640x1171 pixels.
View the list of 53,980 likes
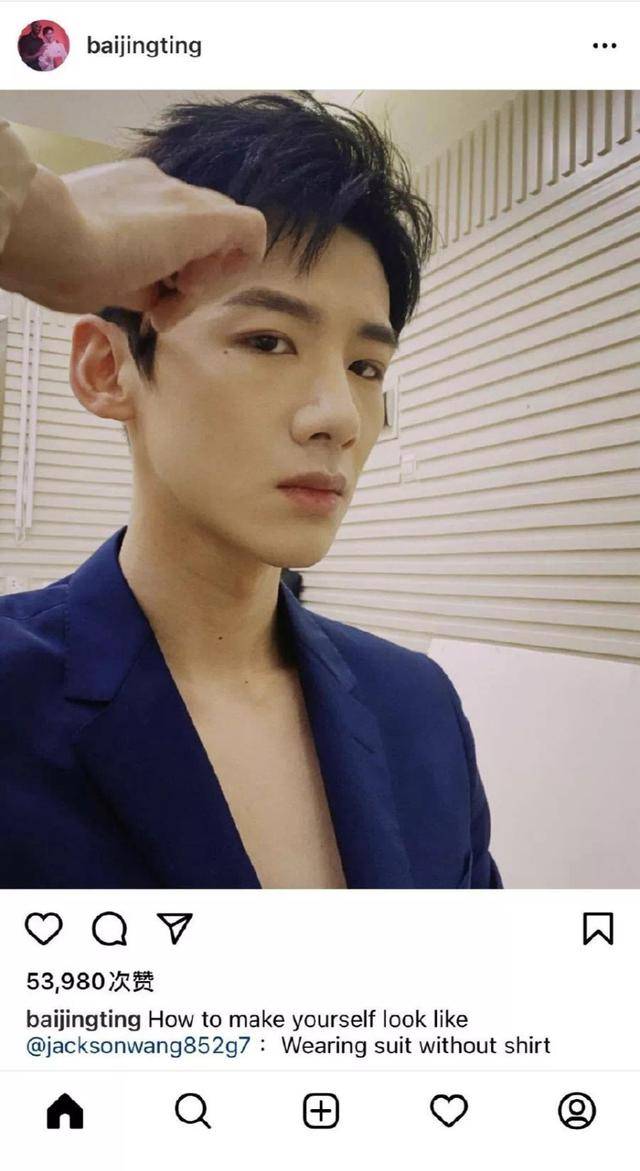90,981
